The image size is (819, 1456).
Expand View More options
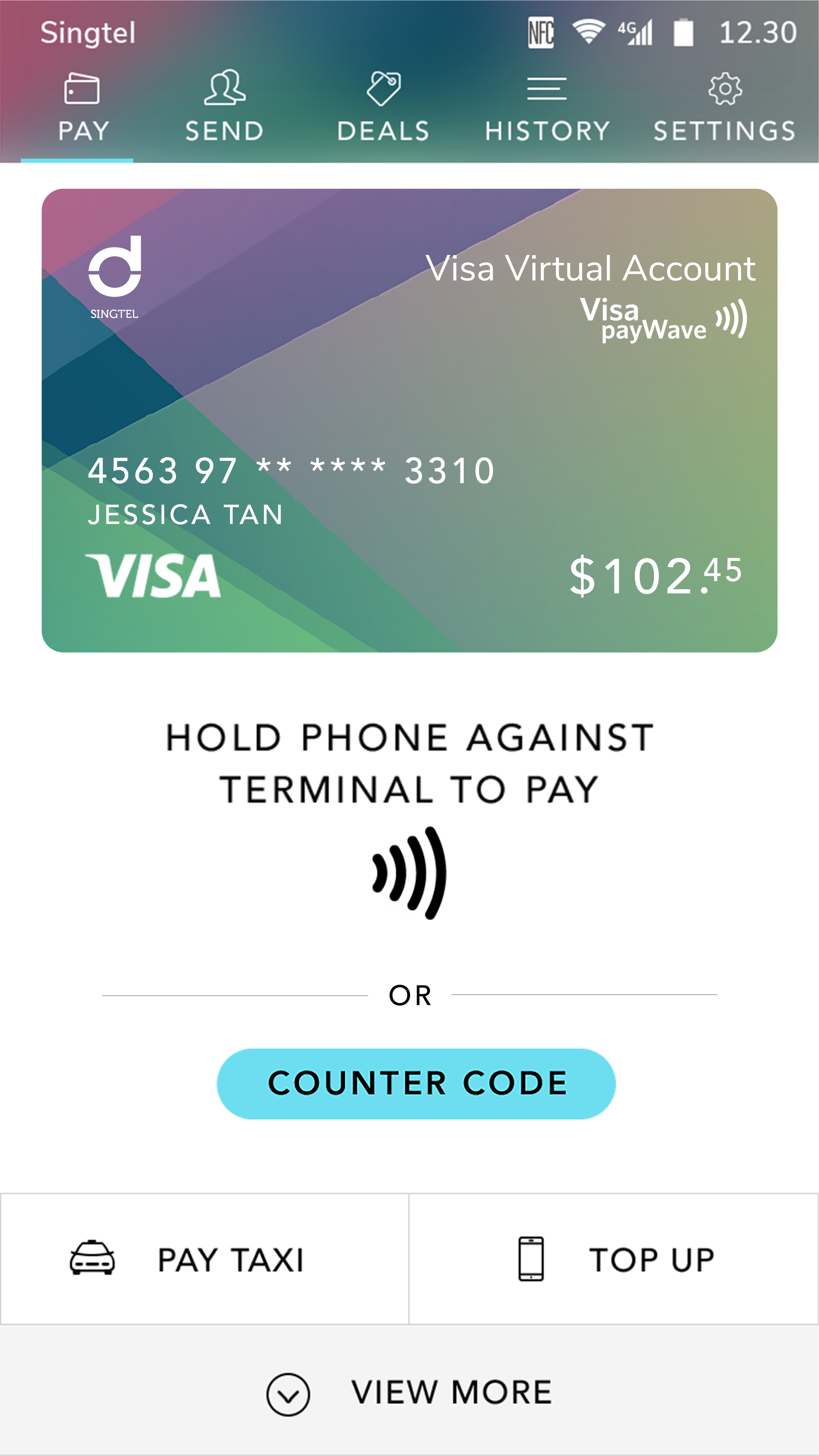(409, 1392)
